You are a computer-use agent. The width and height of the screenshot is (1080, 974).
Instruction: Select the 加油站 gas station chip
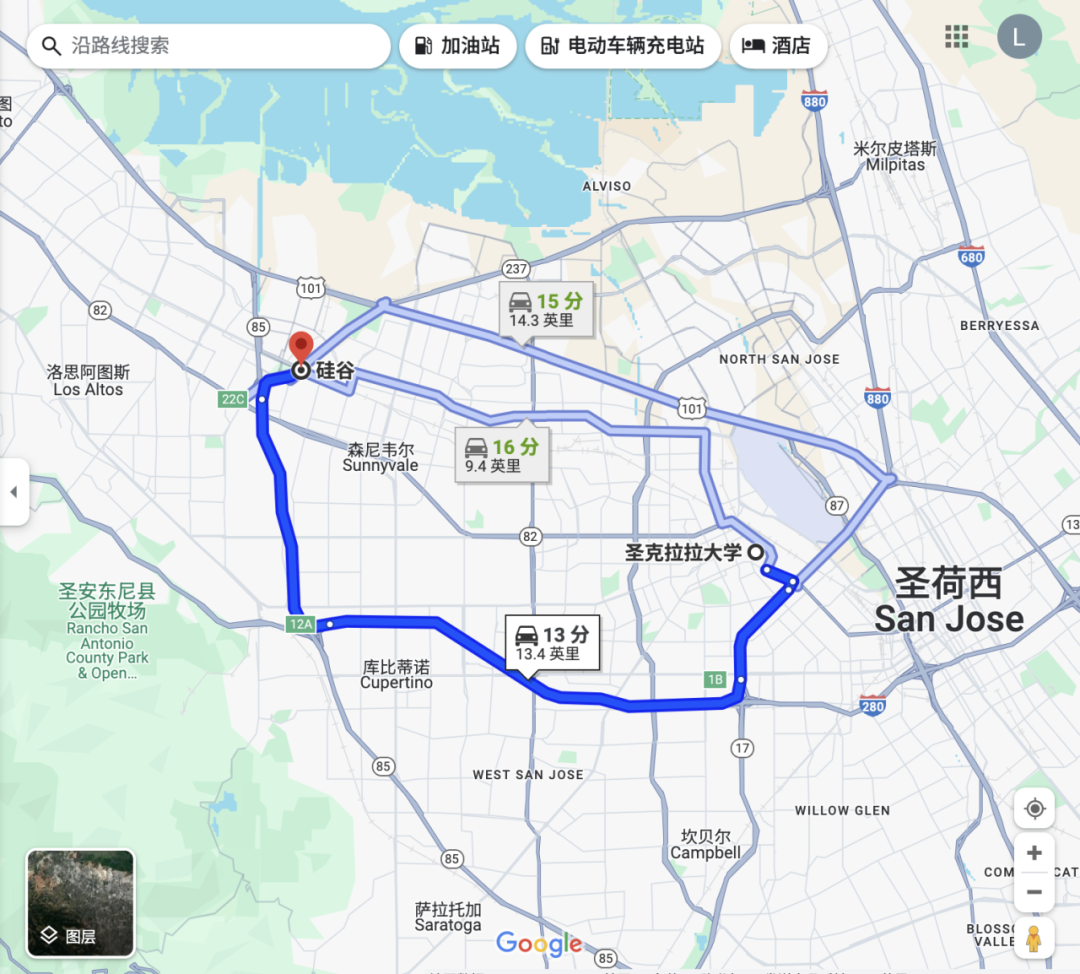[x=458, y=46]
